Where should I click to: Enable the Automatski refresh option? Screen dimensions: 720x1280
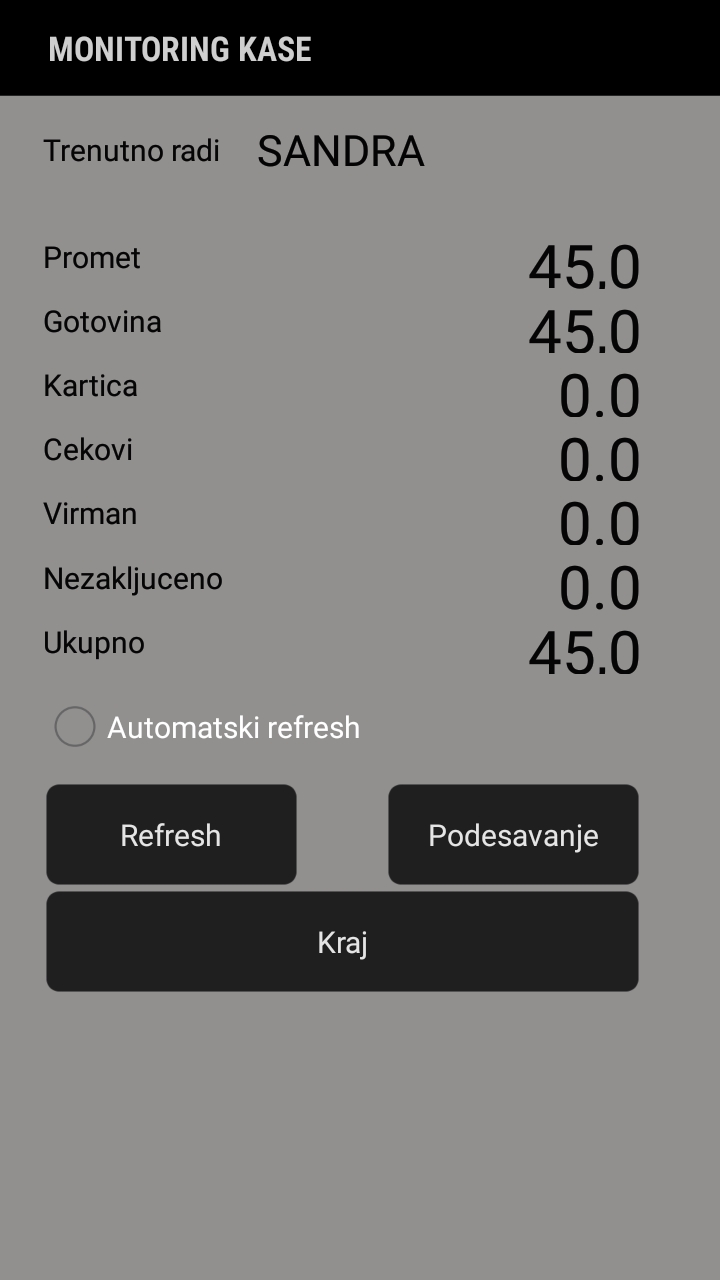[x=75, y=727]
